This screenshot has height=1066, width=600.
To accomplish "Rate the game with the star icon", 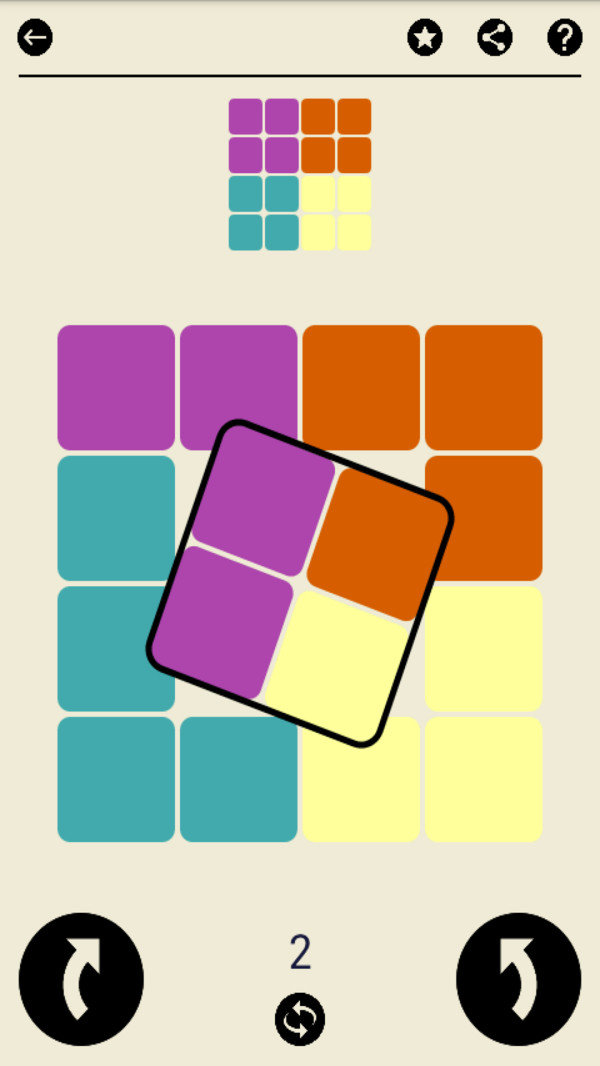I will (425, 38).
